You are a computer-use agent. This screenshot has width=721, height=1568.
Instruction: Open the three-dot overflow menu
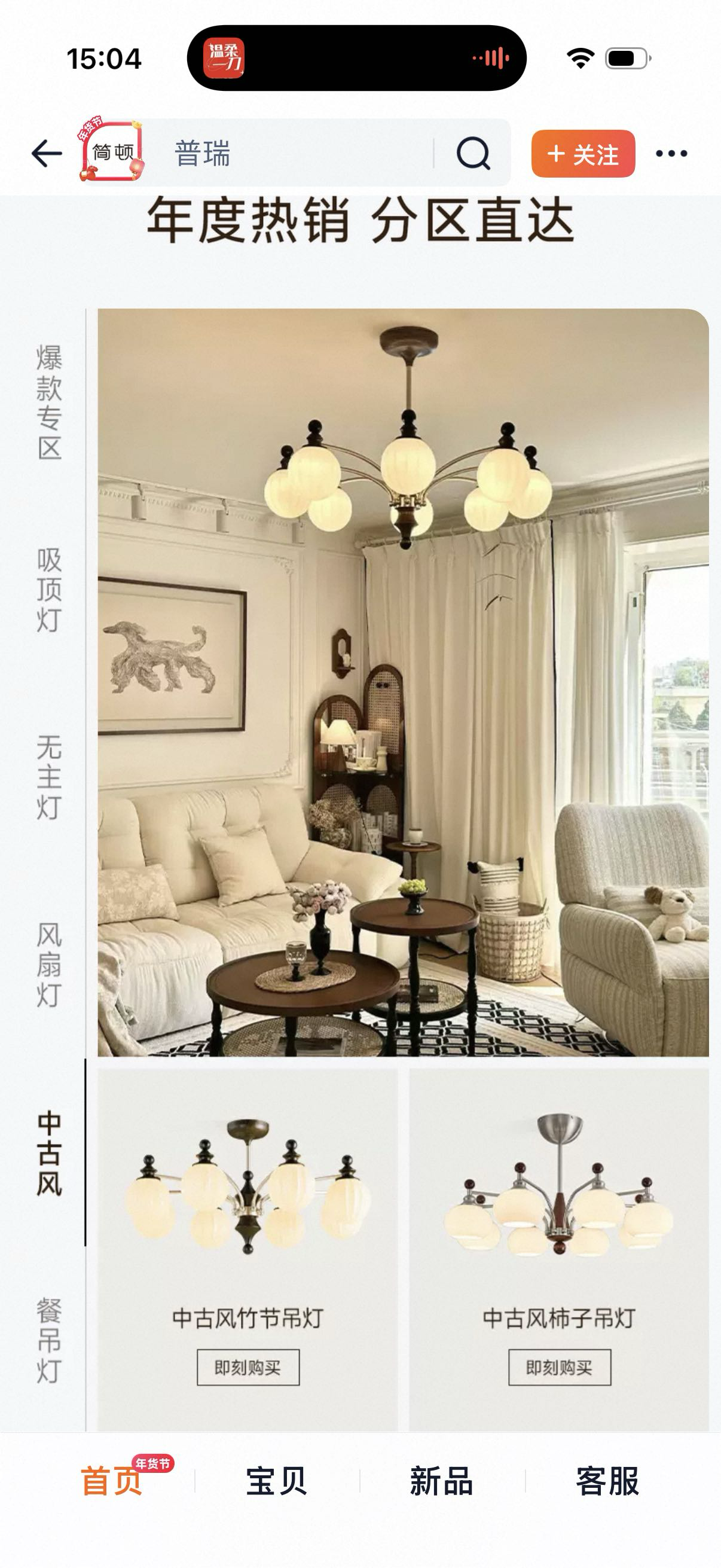(671, 153)
